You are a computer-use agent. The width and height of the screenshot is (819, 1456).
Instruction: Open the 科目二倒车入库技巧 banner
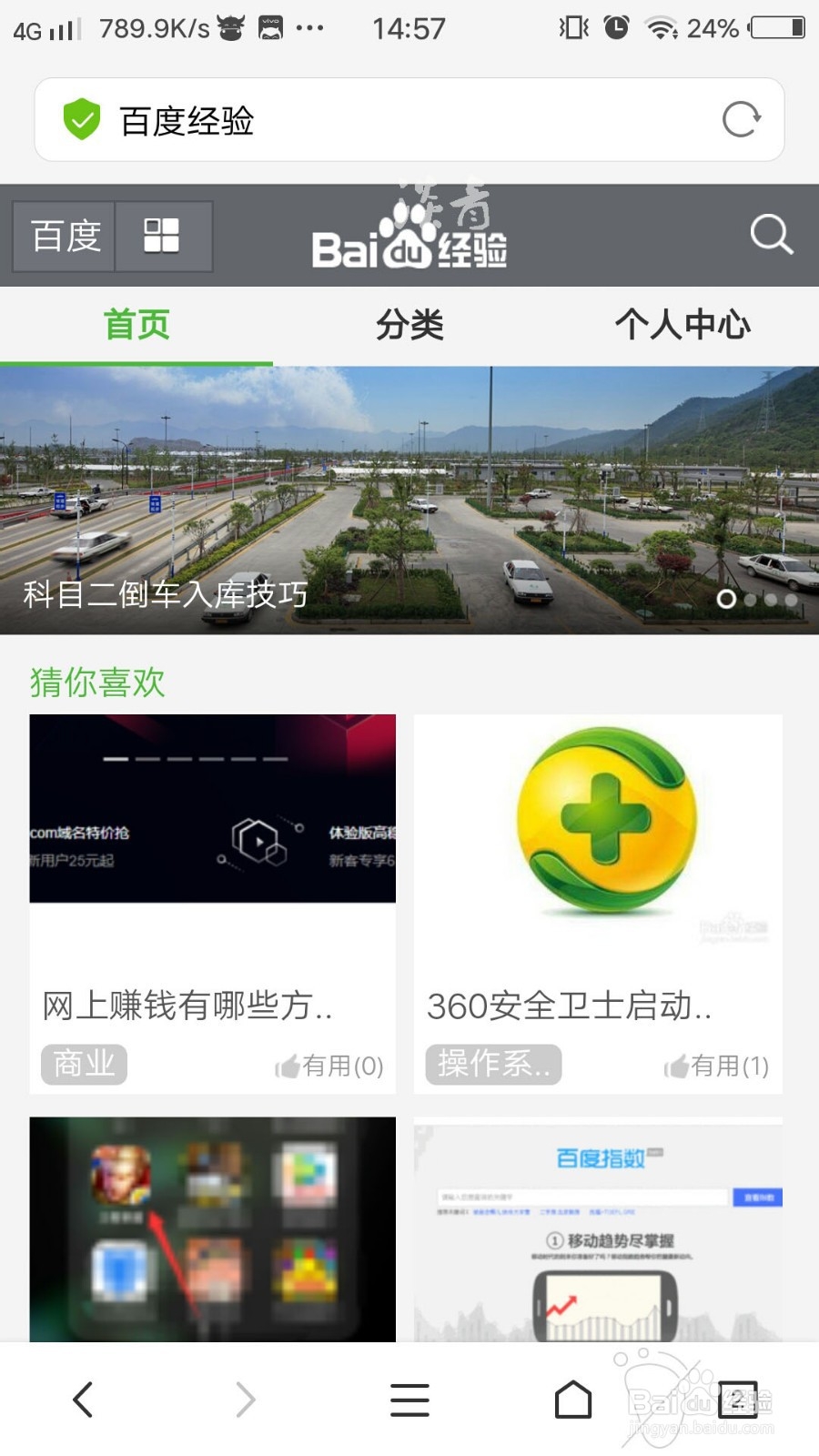pos(409,500)
